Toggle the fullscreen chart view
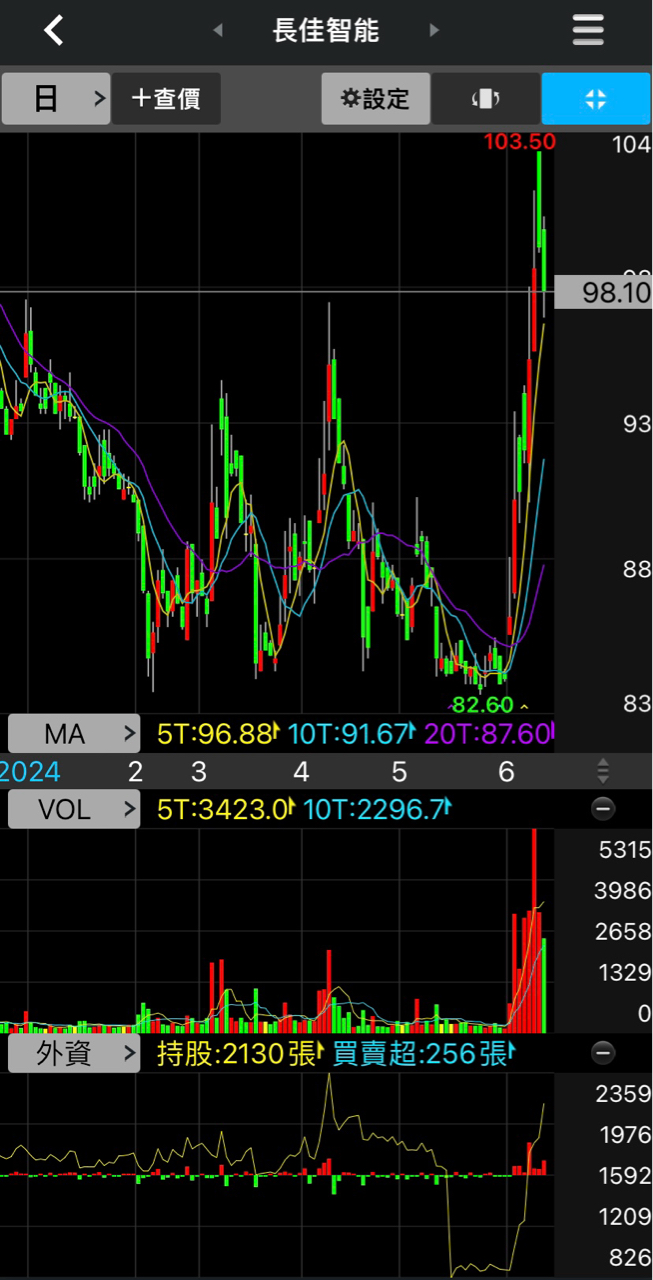653x1280 pixels. click(x=596, y=98)
